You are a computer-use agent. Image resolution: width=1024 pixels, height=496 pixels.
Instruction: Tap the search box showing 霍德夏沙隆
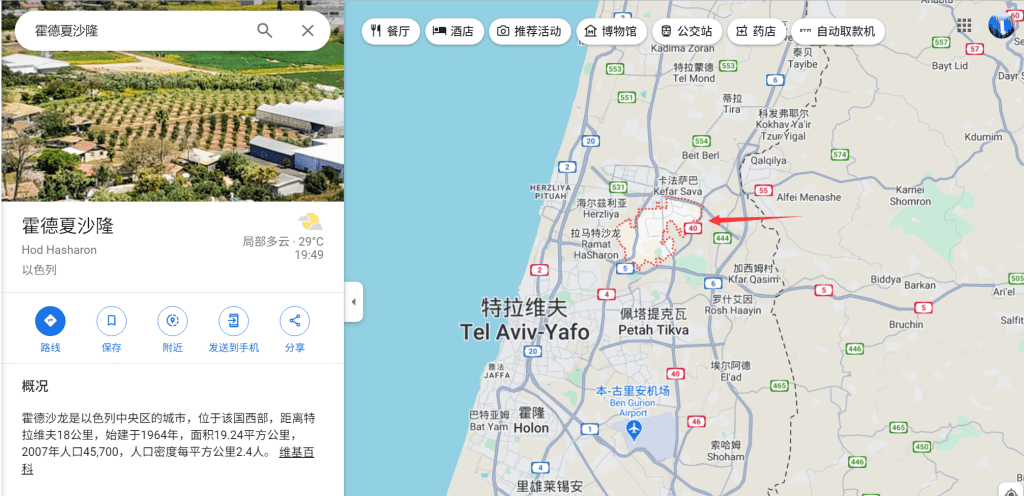click(x=130, y=31)
